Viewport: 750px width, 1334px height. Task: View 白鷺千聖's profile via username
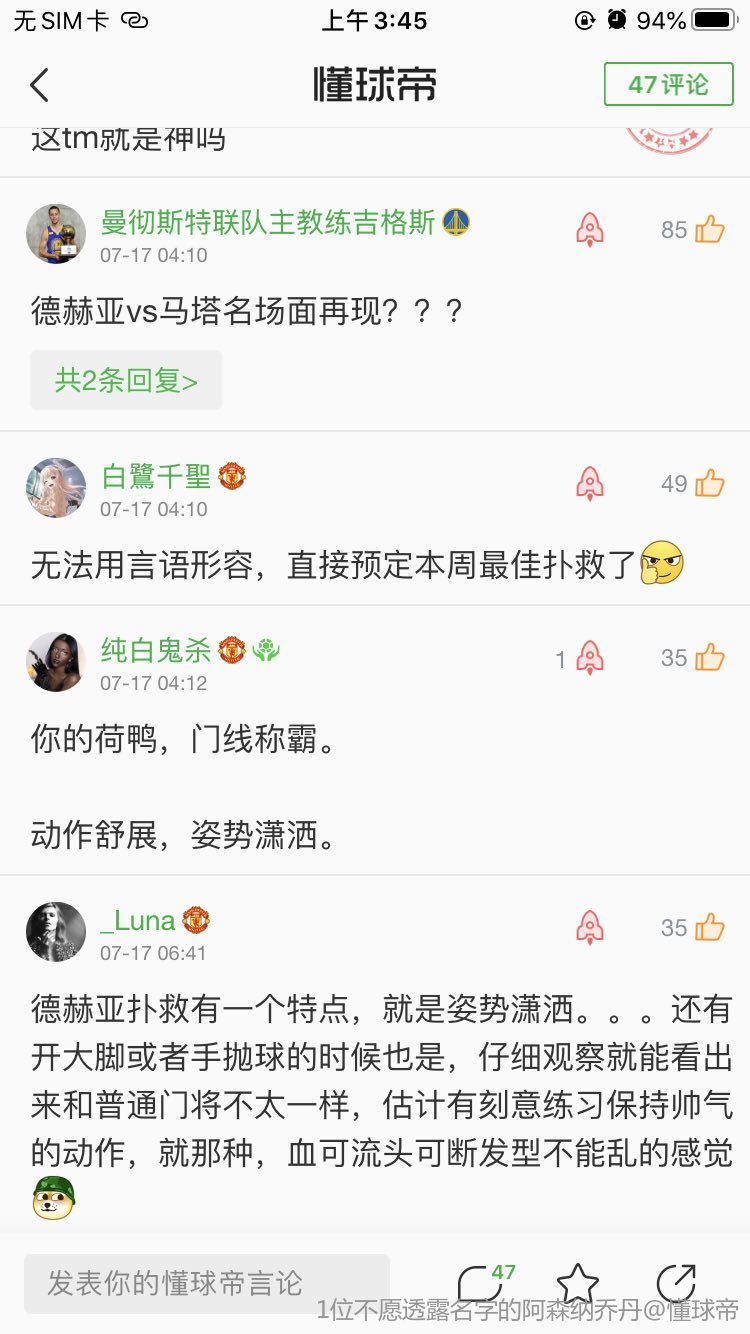[156, 476]
